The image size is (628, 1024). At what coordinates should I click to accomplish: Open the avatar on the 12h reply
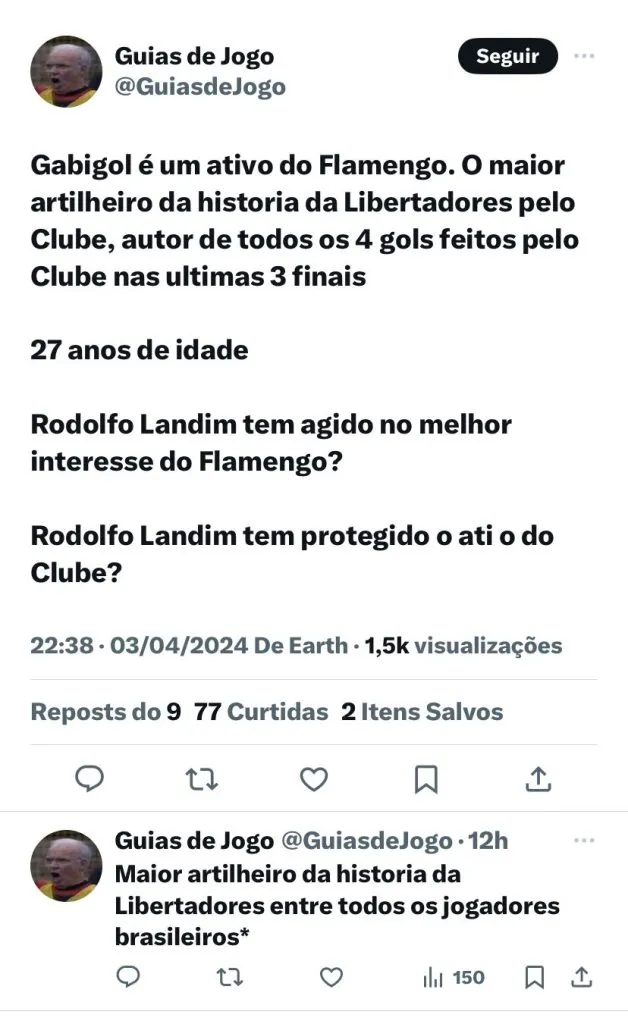pyautogui.click(x=66, y=866)
